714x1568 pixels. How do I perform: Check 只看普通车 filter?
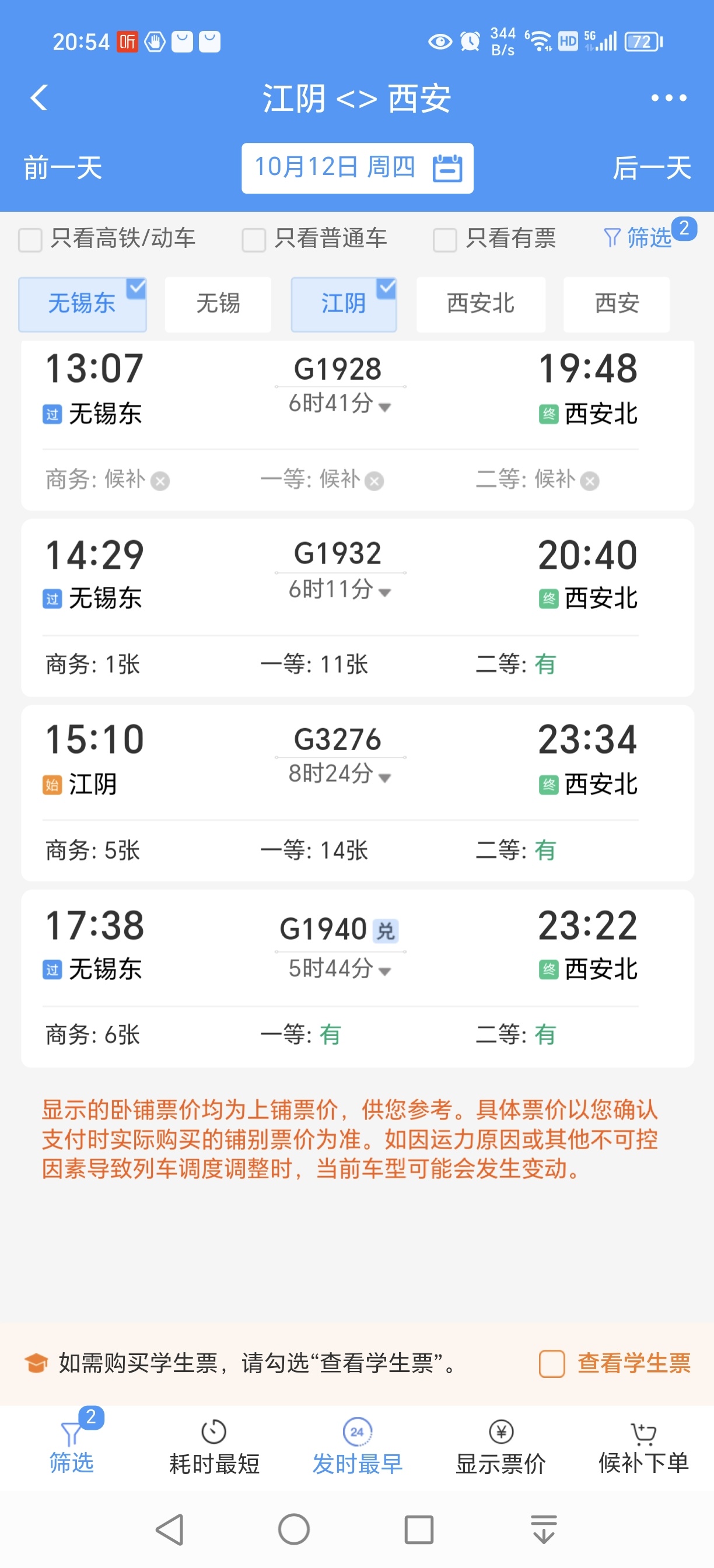(254, 239)
